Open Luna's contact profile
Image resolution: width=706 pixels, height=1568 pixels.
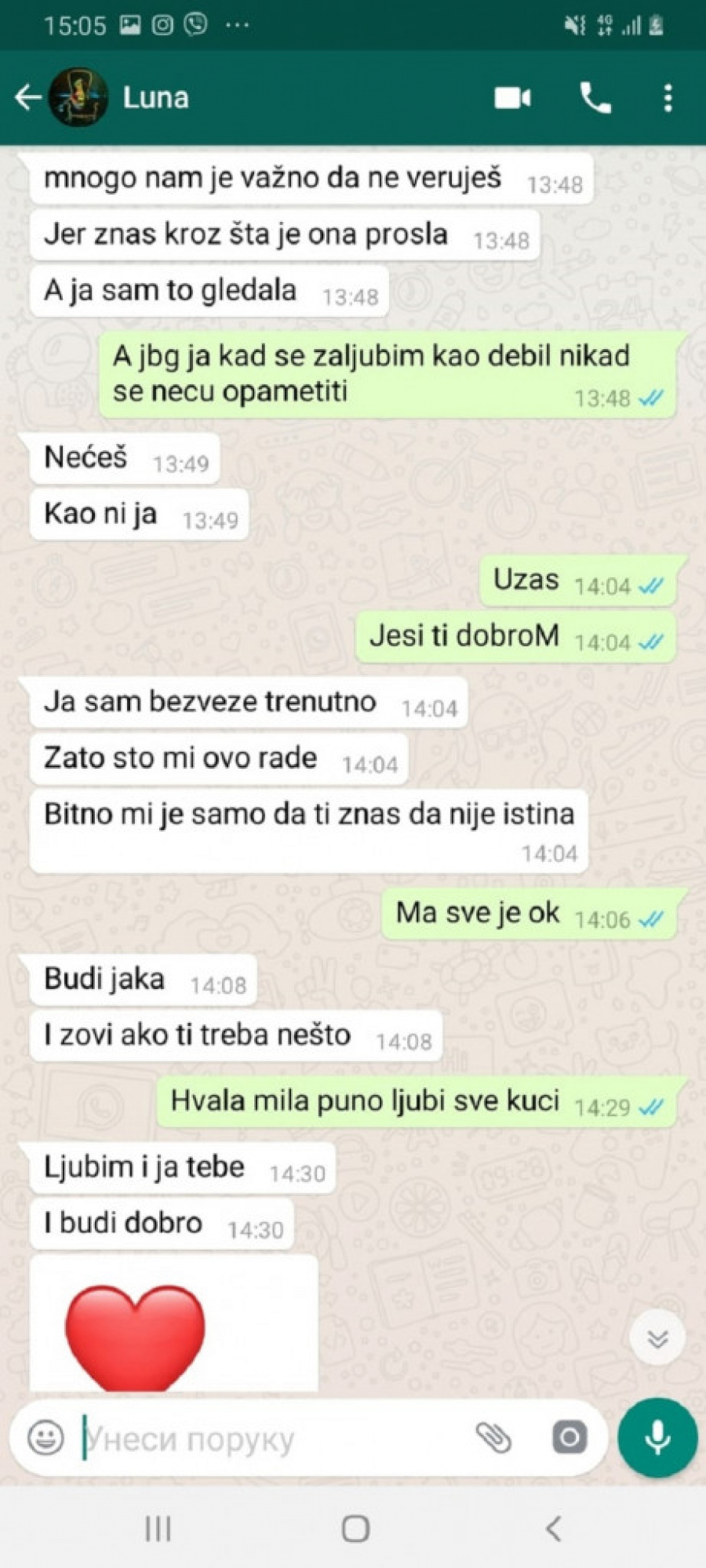[x=155, y=98]
